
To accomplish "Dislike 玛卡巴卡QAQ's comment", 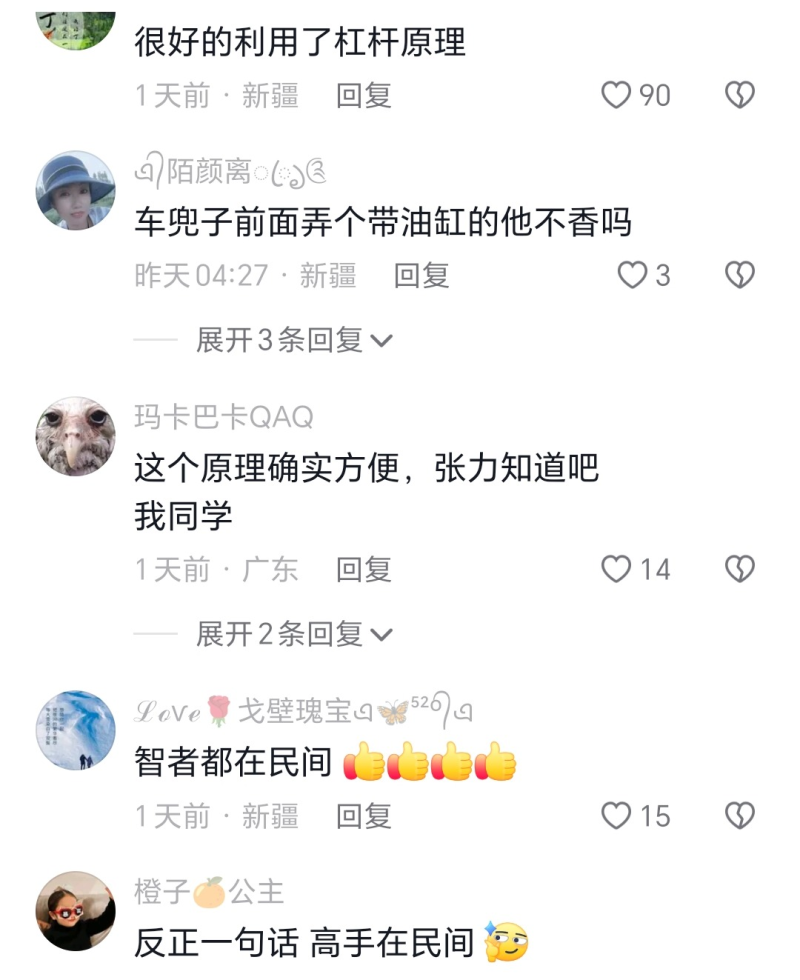I will pyautogui.click(x=739, y=569).
